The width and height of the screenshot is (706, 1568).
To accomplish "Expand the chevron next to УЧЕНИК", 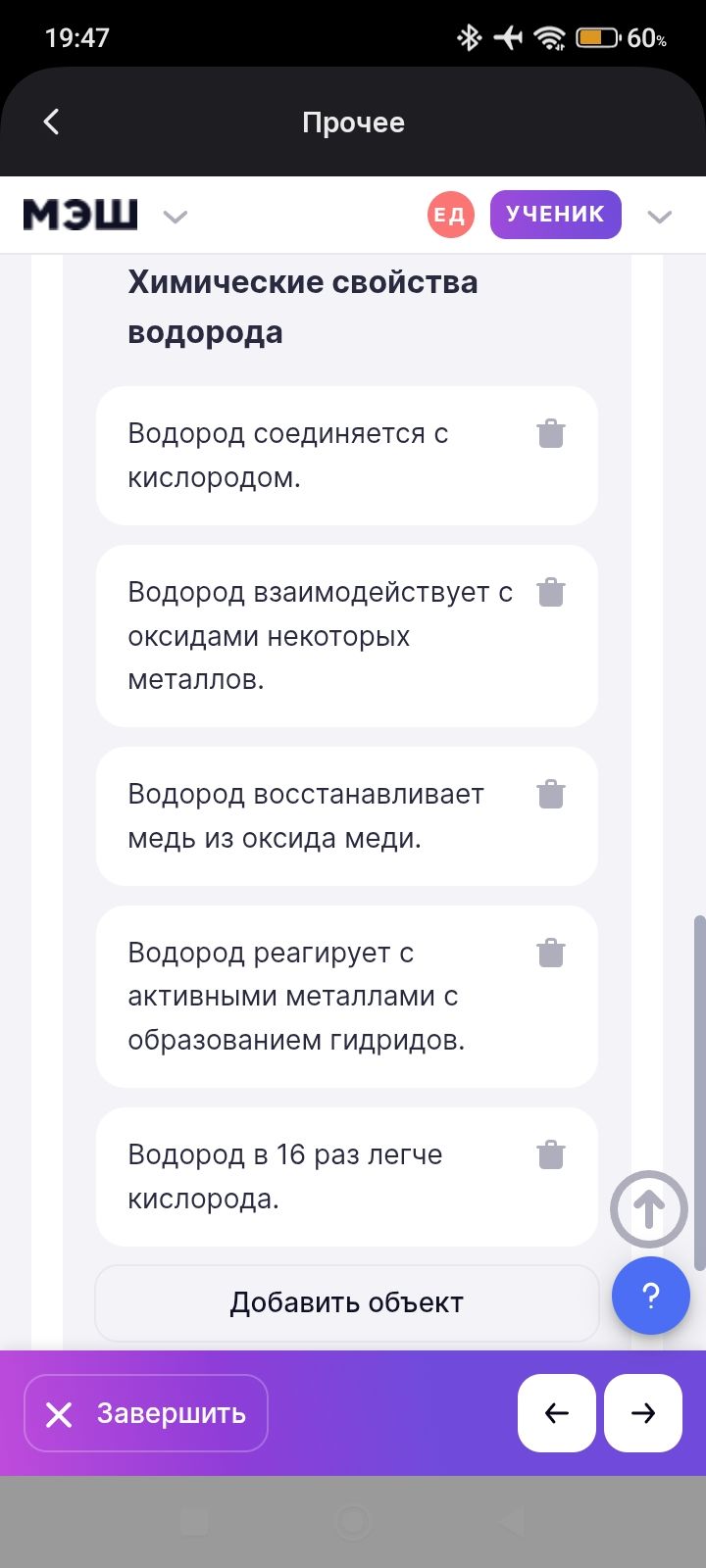I will click(660, 217).
